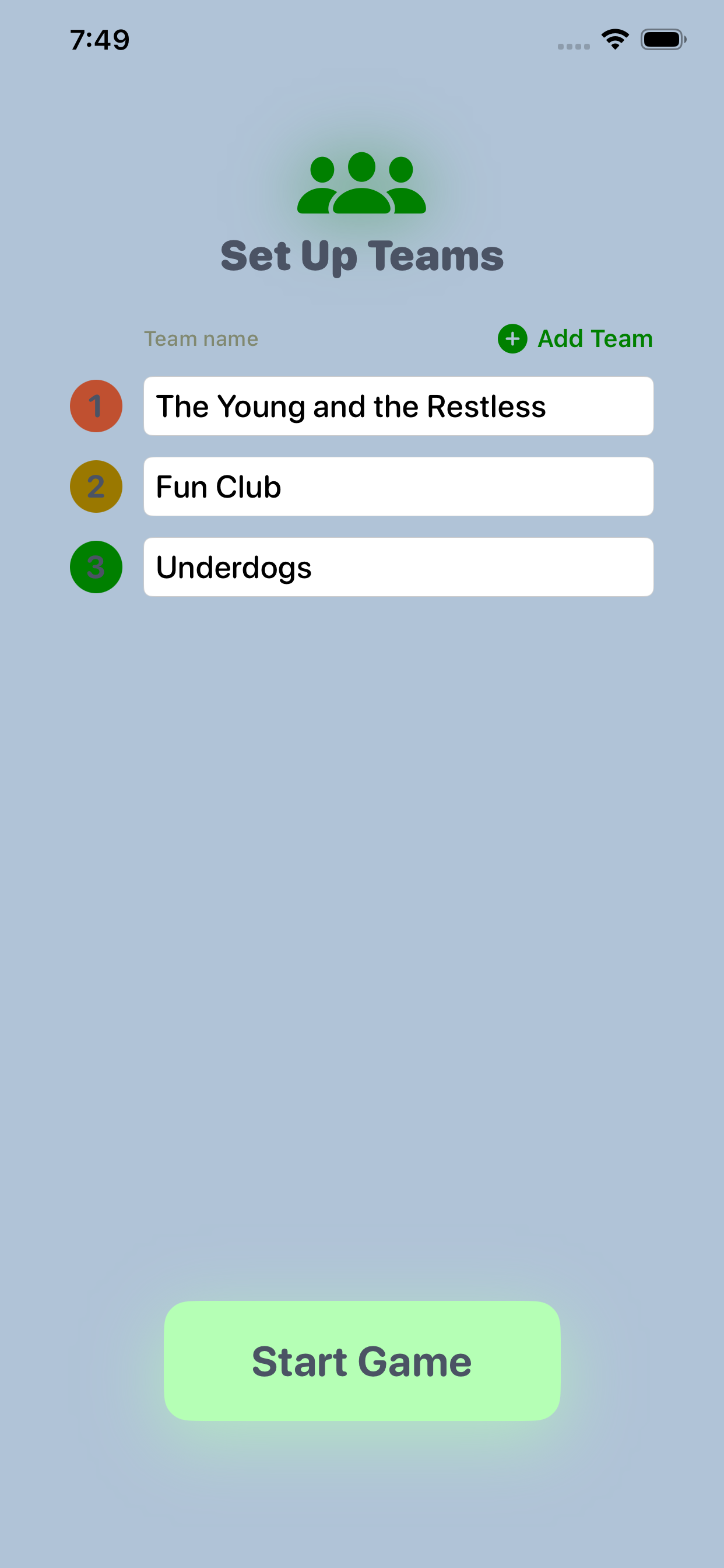The height and width of the screenshot is (1568, 724).
Task: Tap the Start Game button
Action: [362, 1361]
